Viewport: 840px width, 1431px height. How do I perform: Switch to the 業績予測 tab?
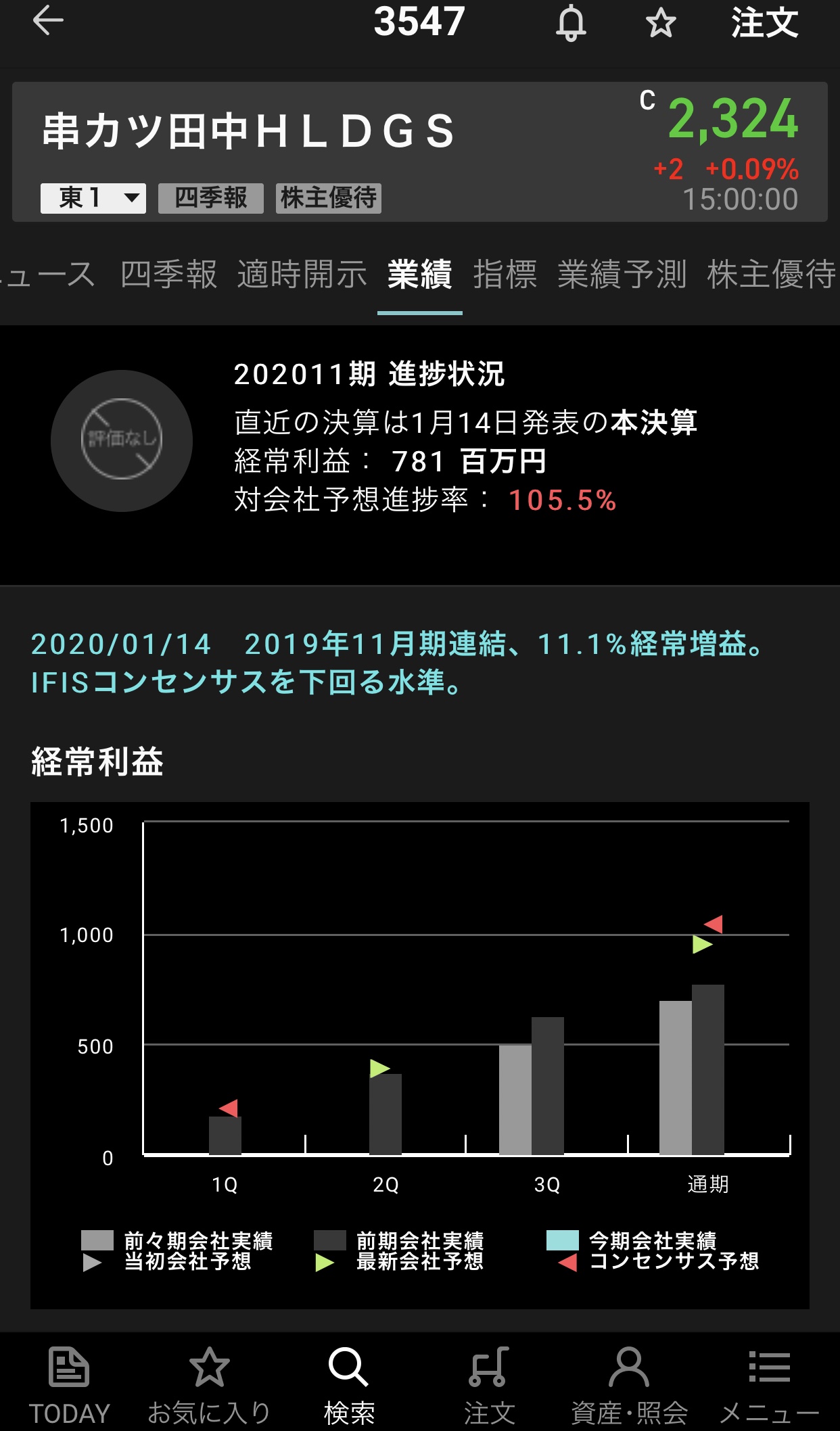pyautogui.click(x=622, y=275)
